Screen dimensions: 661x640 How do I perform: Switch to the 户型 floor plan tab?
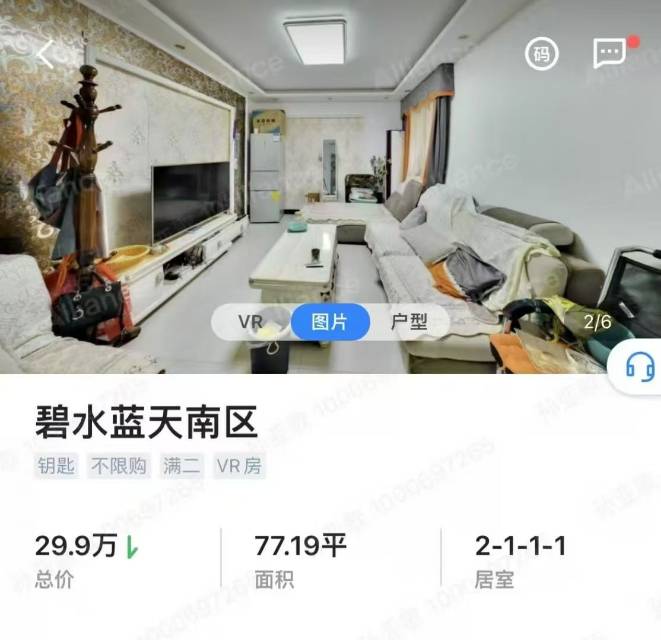point(408,322)
